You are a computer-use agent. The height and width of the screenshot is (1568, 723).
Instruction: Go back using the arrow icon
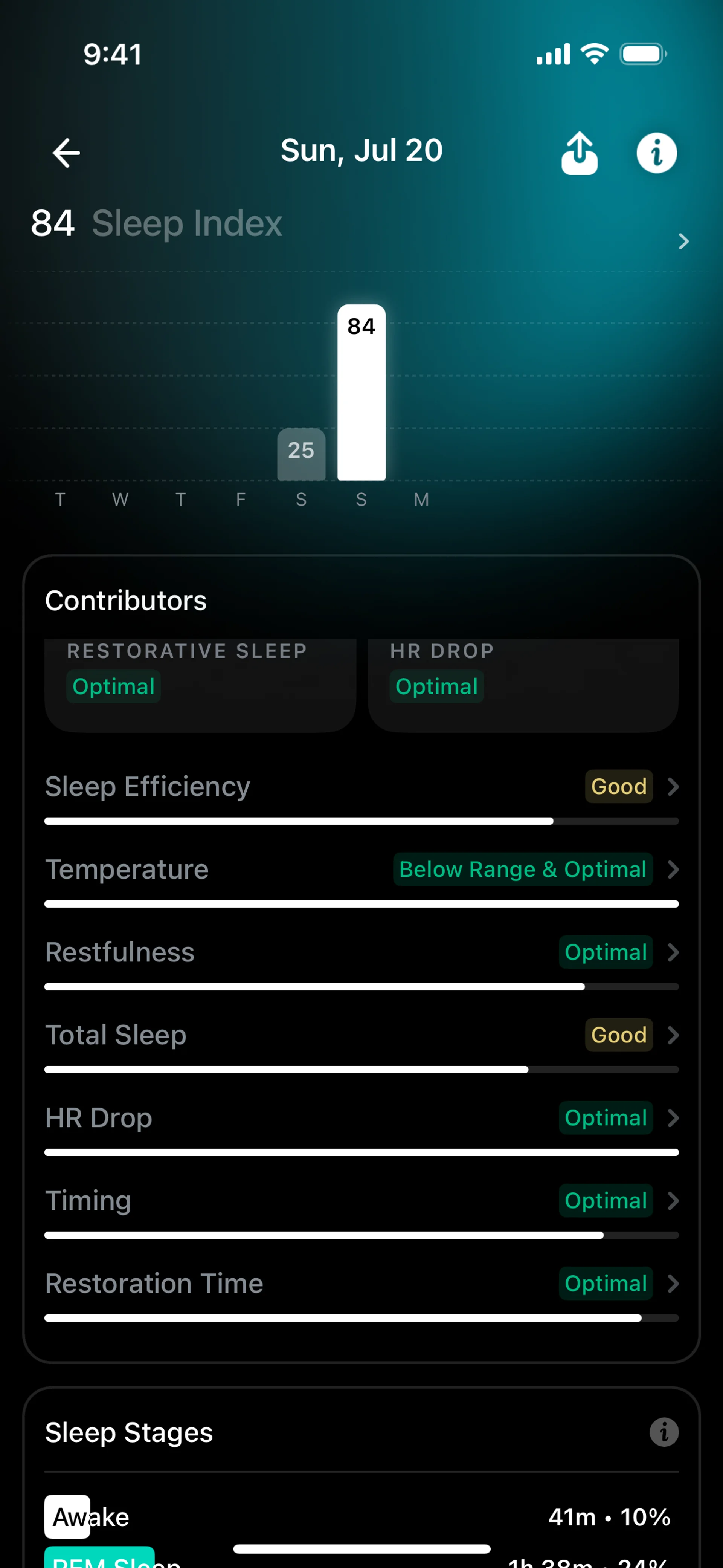click(66, 152)
